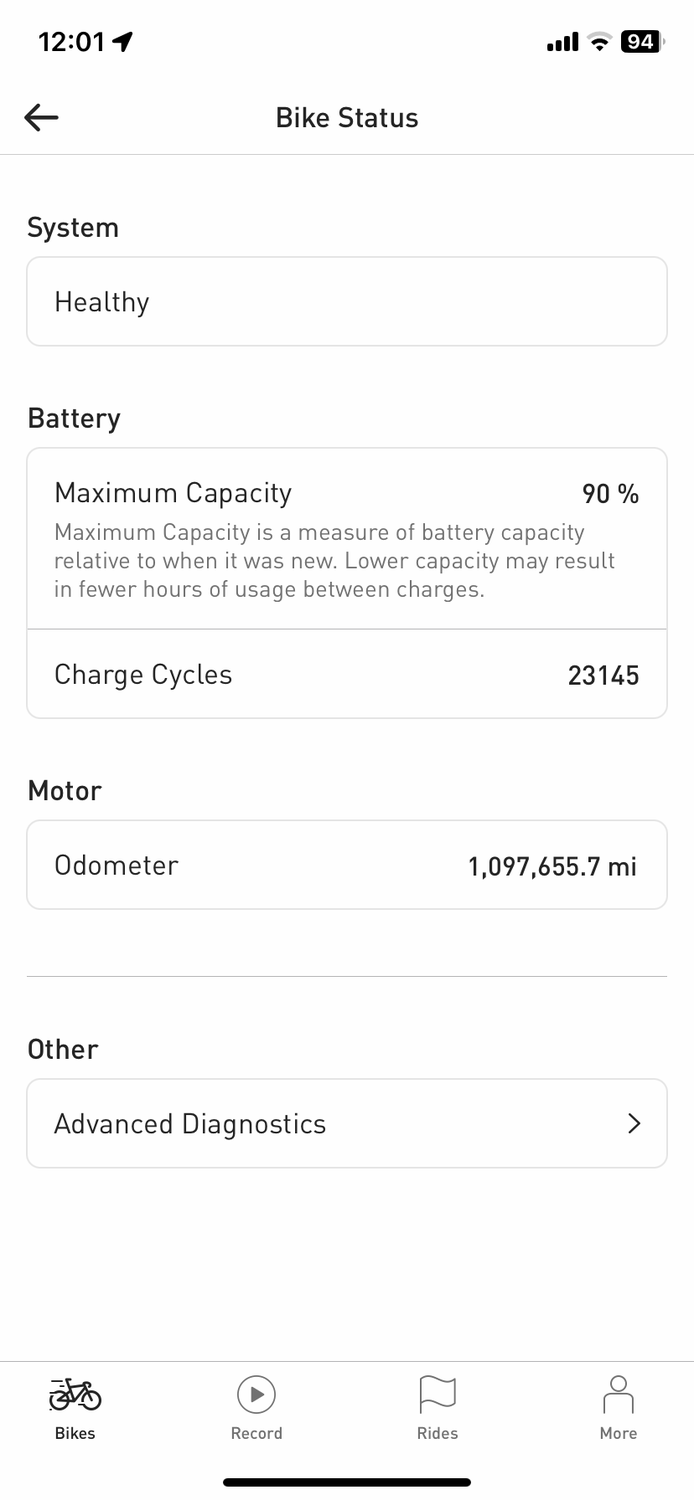Switch to the Bikes tab

pyautogui.click(x=75, y=1408)
